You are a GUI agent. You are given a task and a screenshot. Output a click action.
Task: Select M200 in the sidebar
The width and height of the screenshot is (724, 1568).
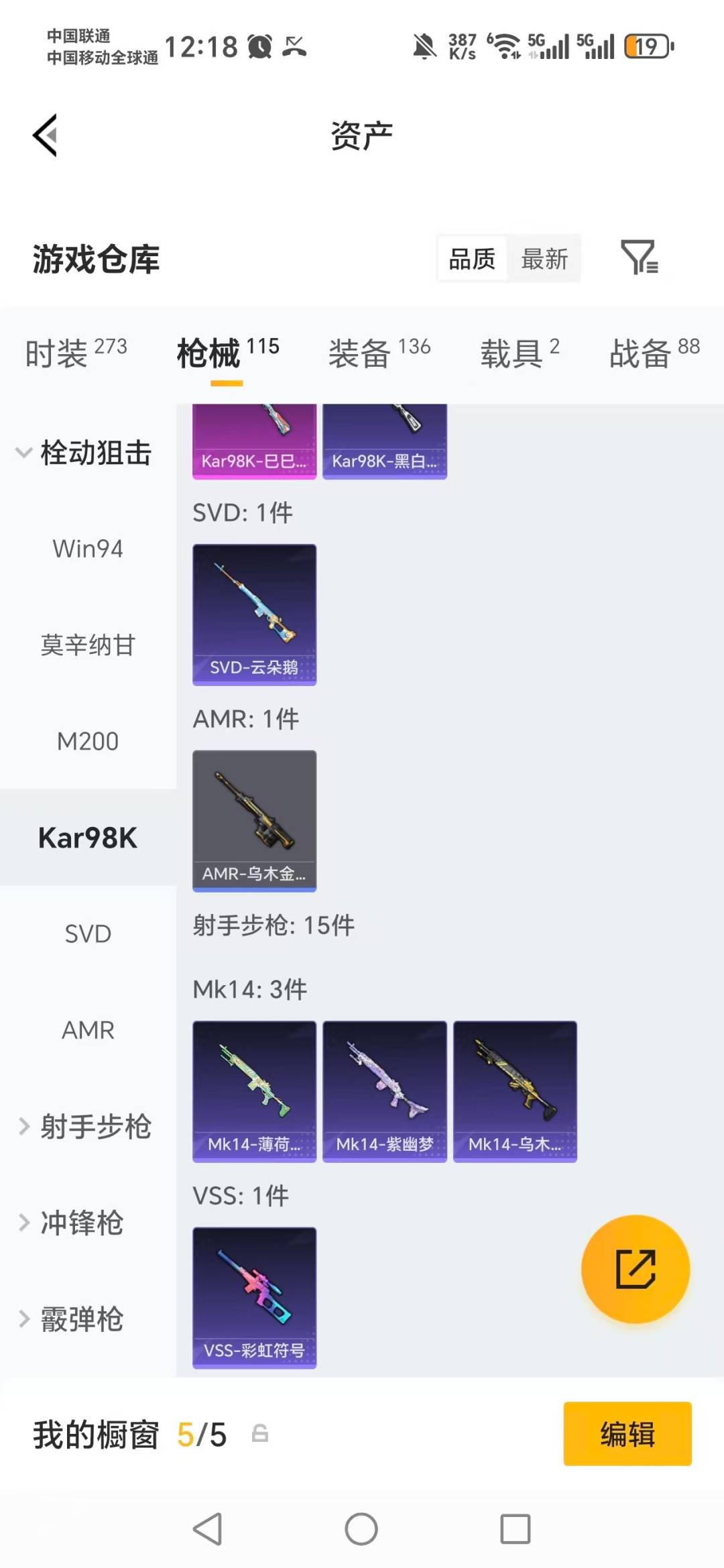87,740
